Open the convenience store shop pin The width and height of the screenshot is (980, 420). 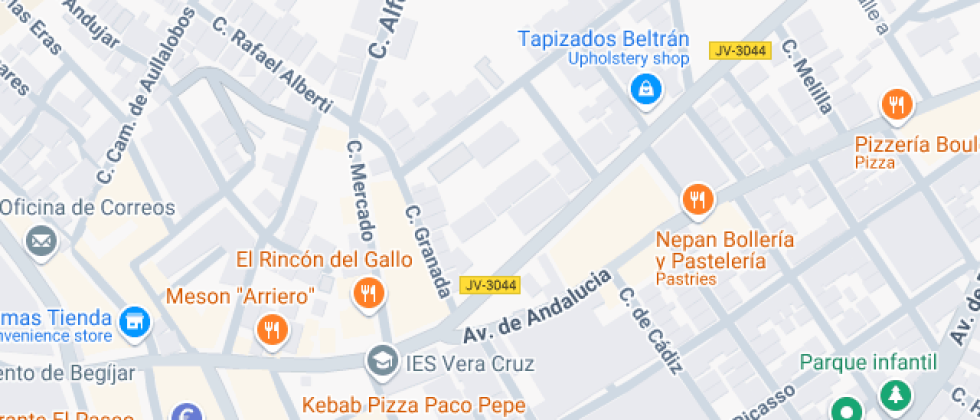(133, 323)
